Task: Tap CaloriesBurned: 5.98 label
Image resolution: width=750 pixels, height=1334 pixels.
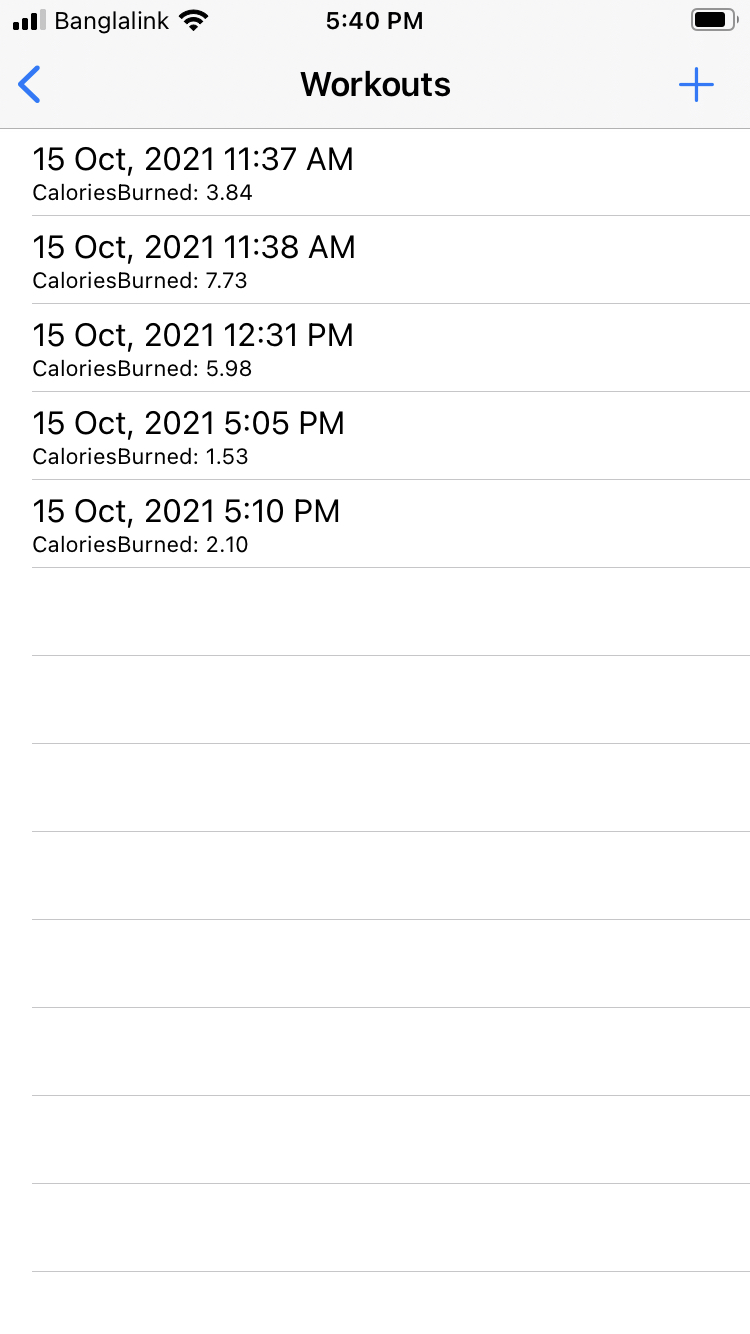Action: coord(141,368)
